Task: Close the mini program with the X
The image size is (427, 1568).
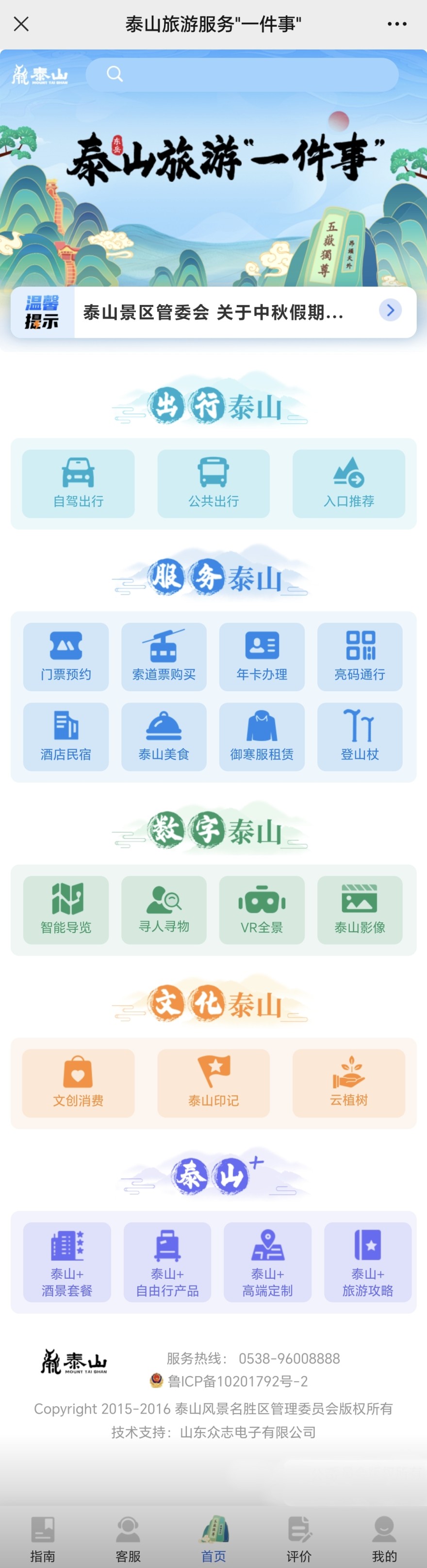Action: (21, 24)
